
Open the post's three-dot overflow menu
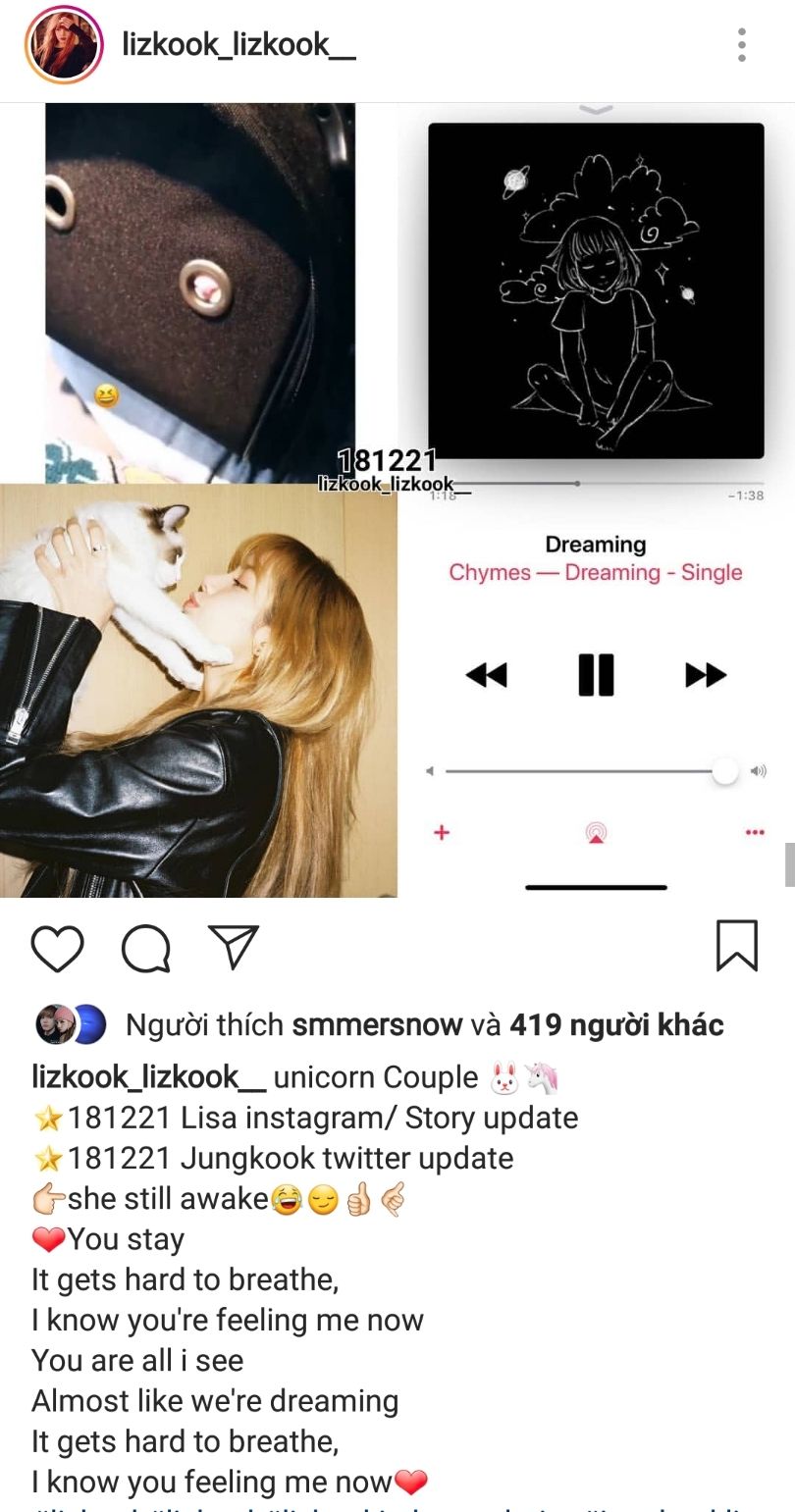[742, 45]
